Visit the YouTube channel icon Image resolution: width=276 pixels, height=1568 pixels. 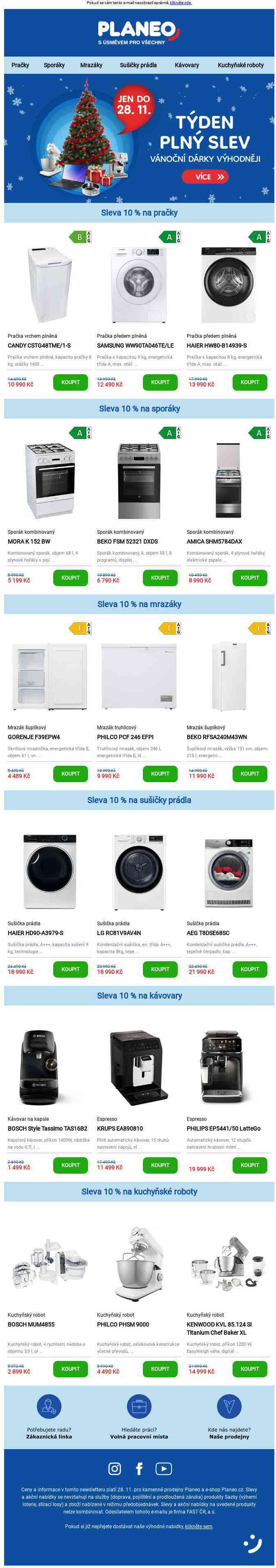pyautogui.click(x=163, y=1469)
